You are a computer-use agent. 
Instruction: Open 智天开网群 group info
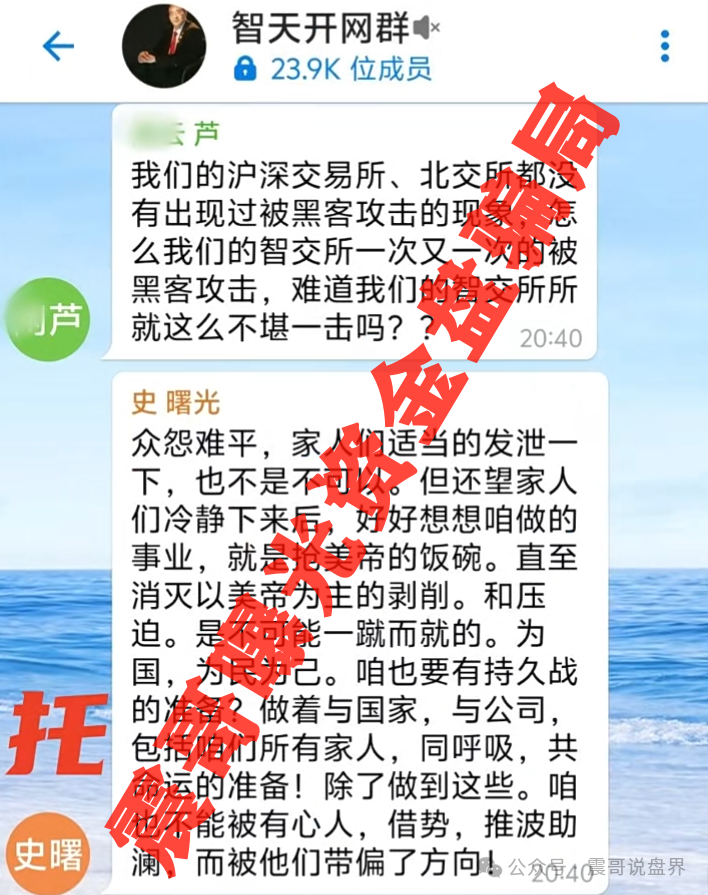point(320,30)
